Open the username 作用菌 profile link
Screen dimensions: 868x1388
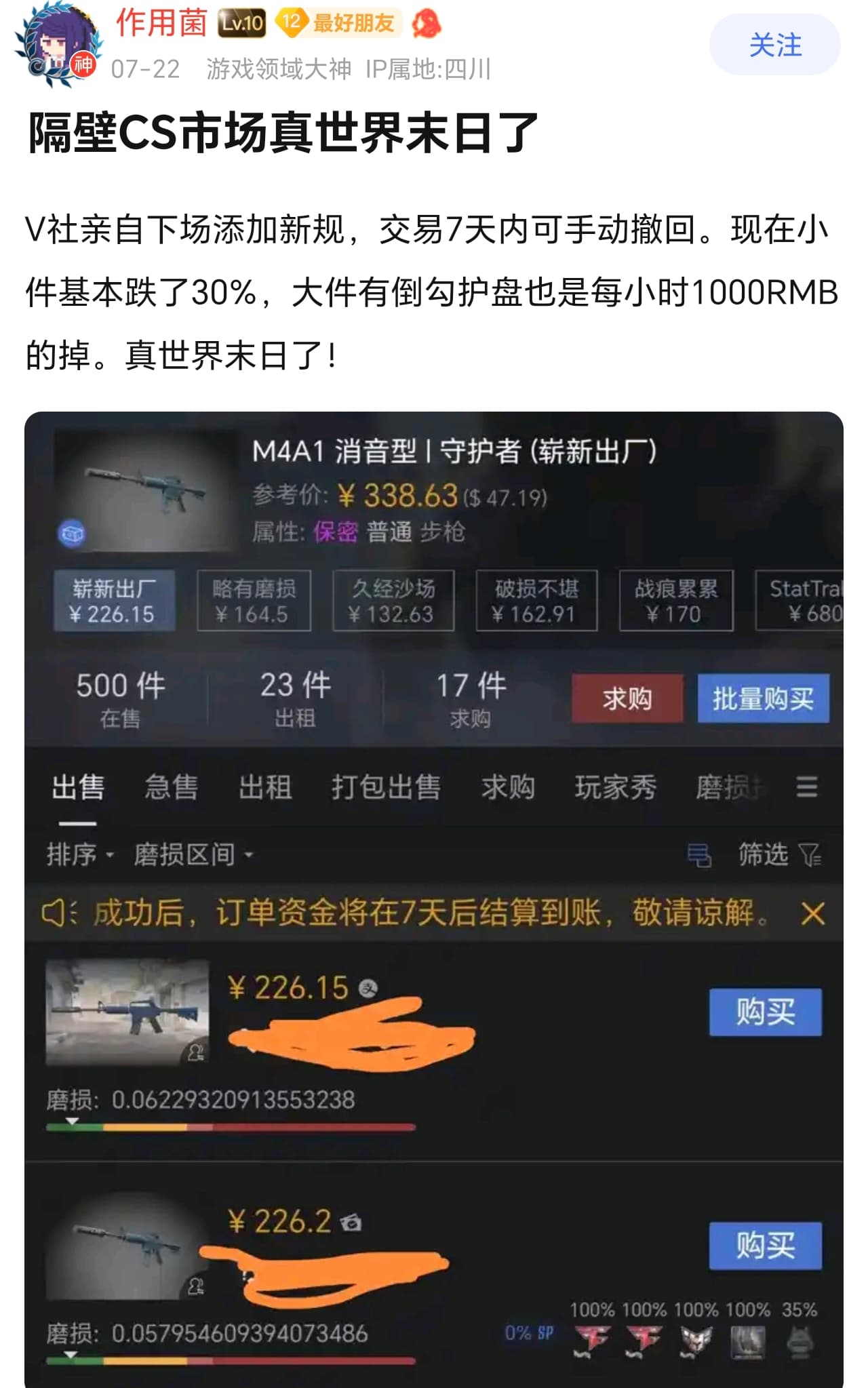(x=161, y=23)
